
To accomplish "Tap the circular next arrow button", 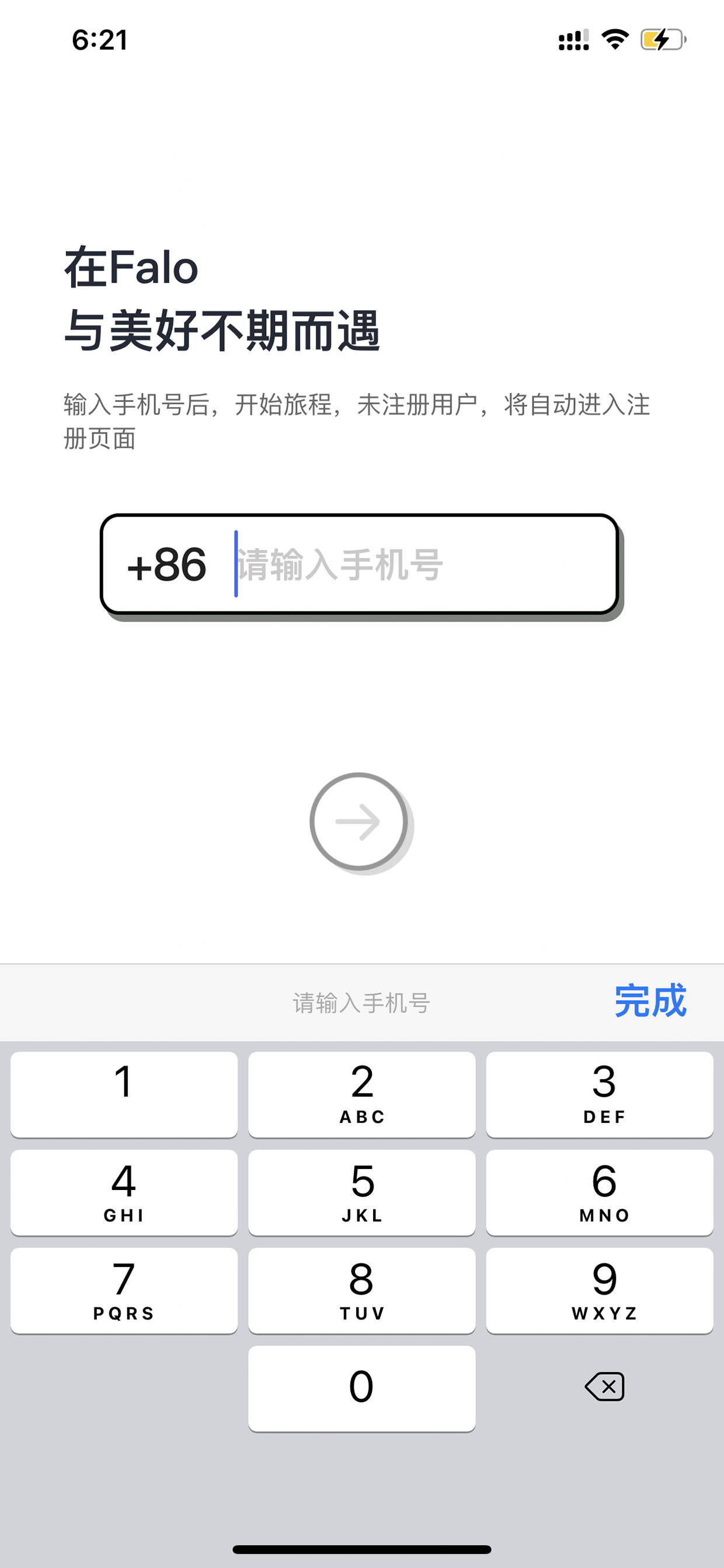I will click(x=359, y=821).
